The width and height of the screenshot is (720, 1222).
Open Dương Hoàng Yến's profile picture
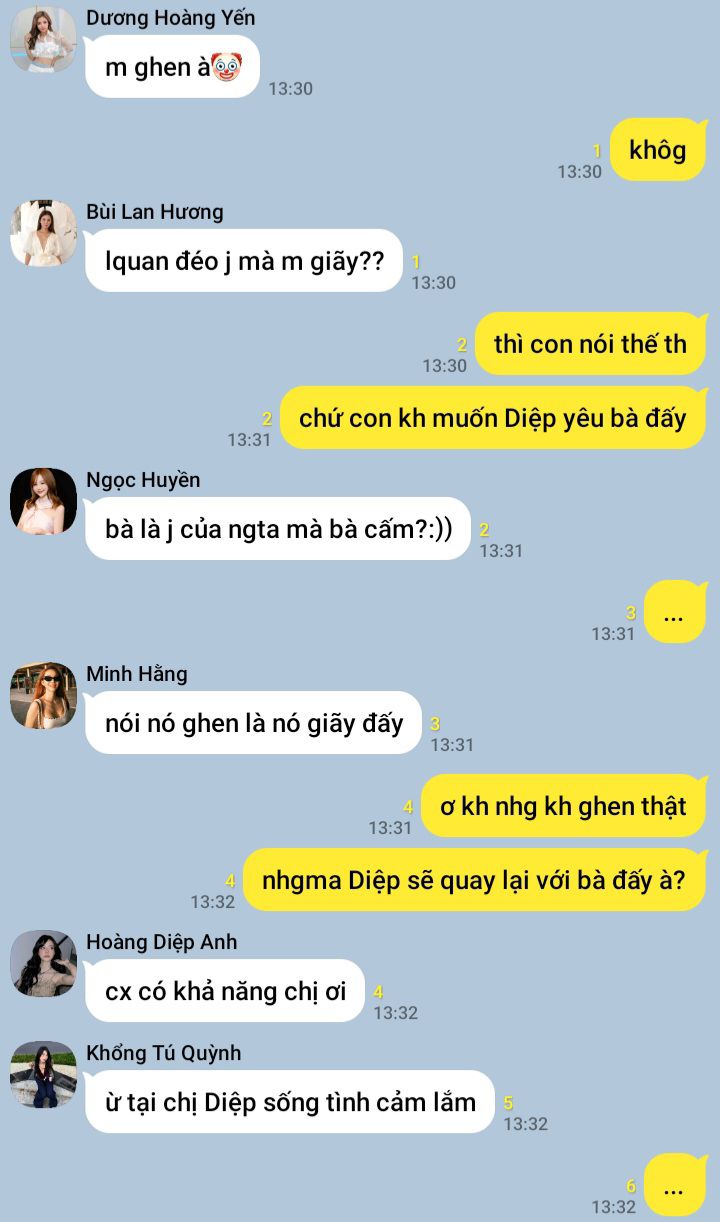click(43, 40)
